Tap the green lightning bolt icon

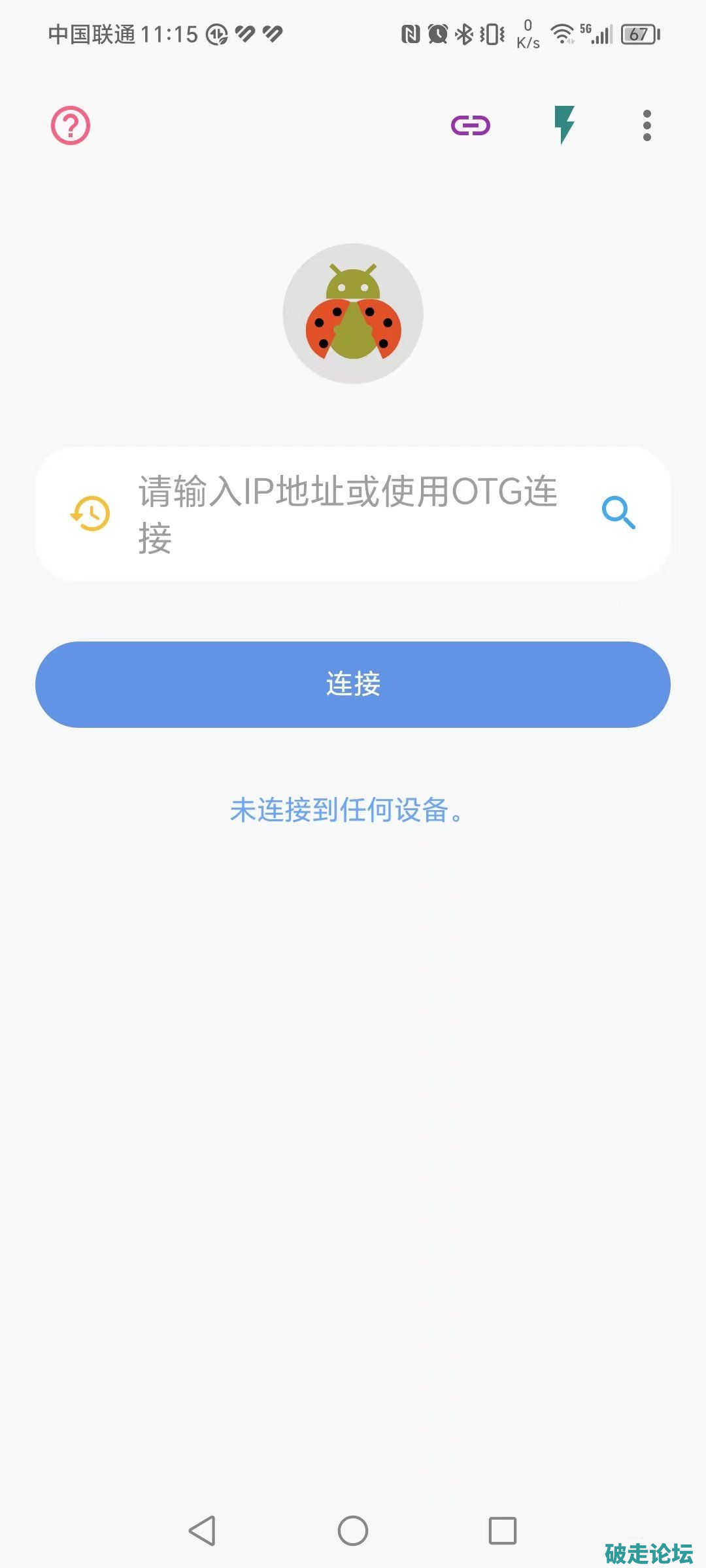click(564, 124)
